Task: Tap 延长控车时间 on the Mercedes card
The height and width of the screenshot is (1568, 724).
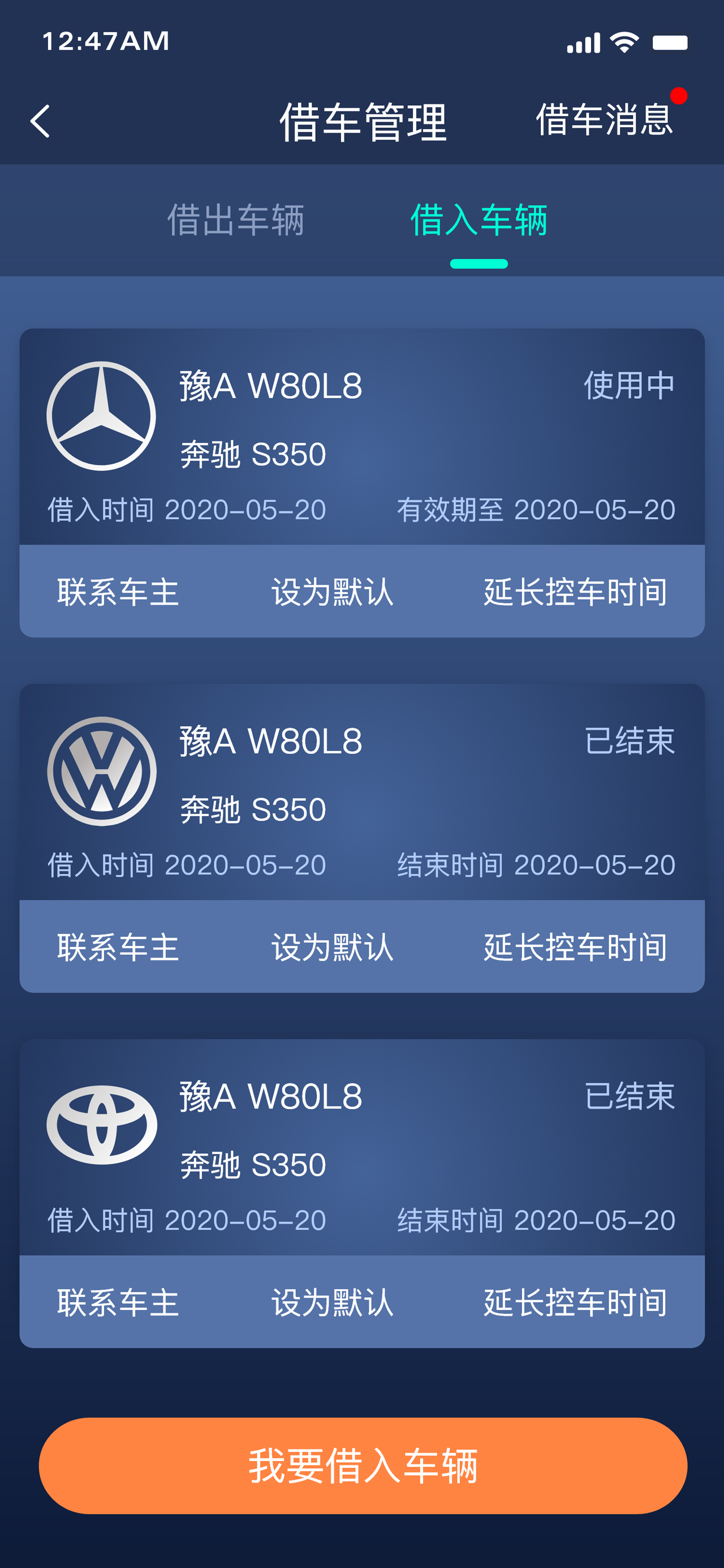Action: 575,592
